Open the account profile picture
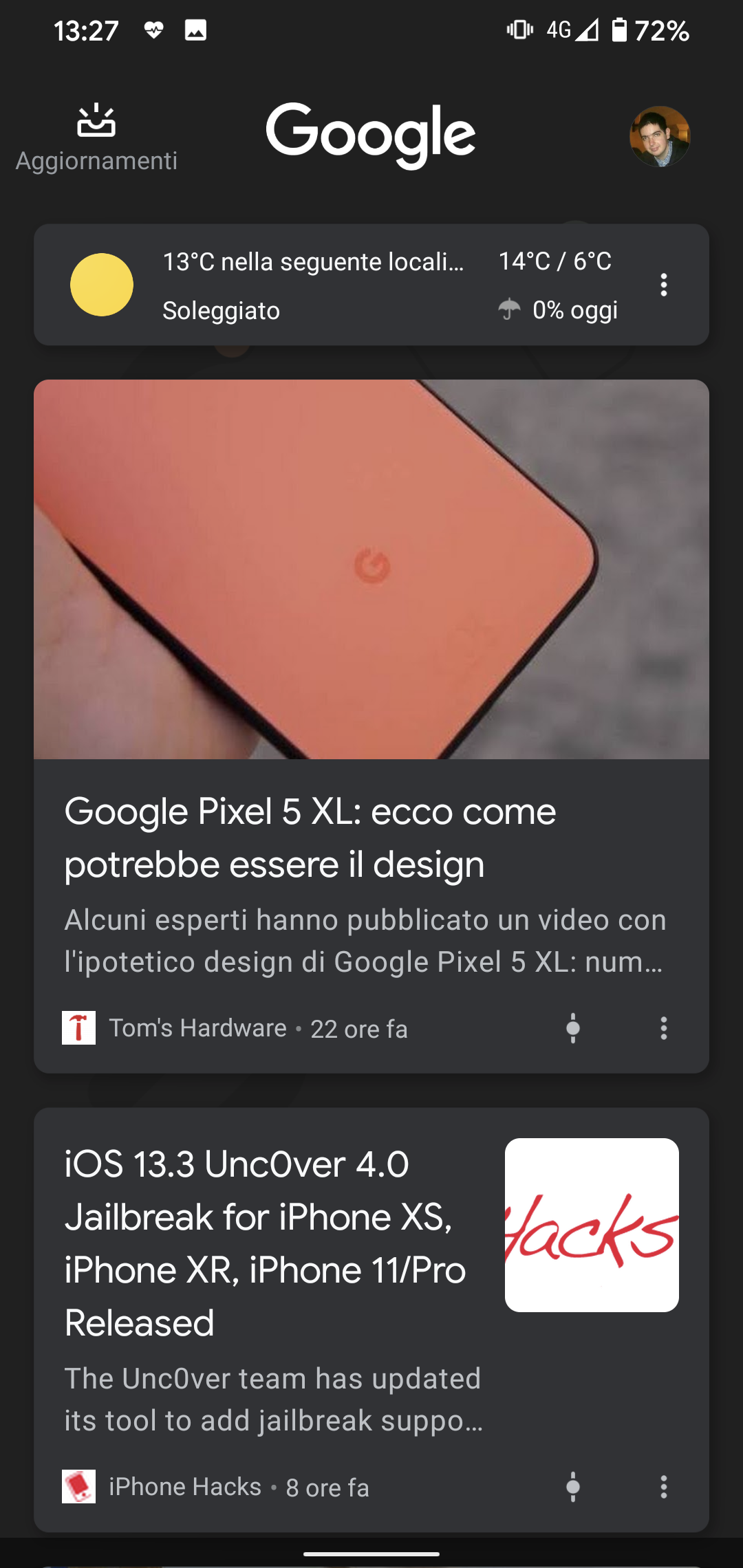Screen dimensions: 743x1568 point(660,136)
